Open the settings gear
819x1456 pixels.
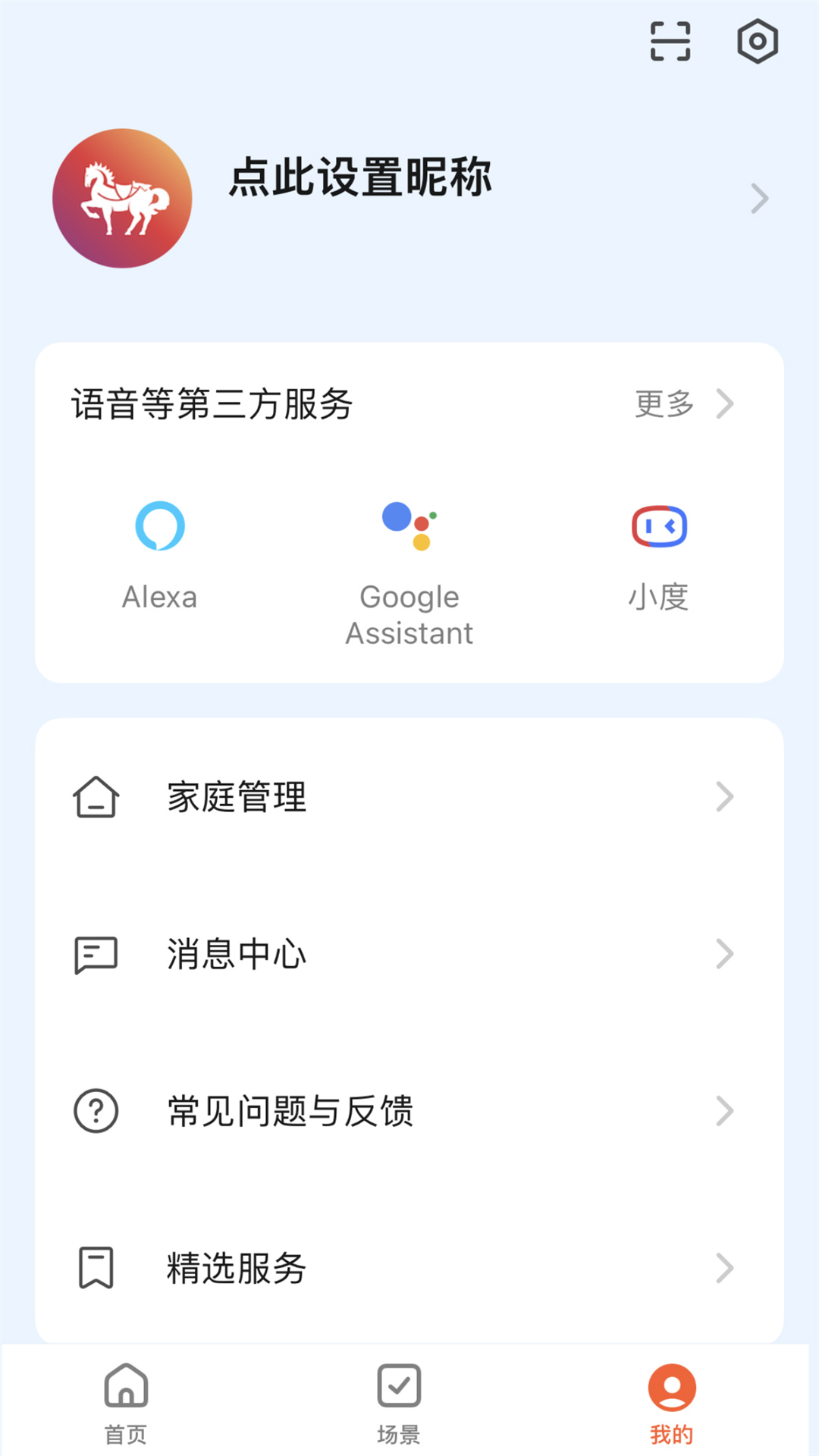point(757,41)
